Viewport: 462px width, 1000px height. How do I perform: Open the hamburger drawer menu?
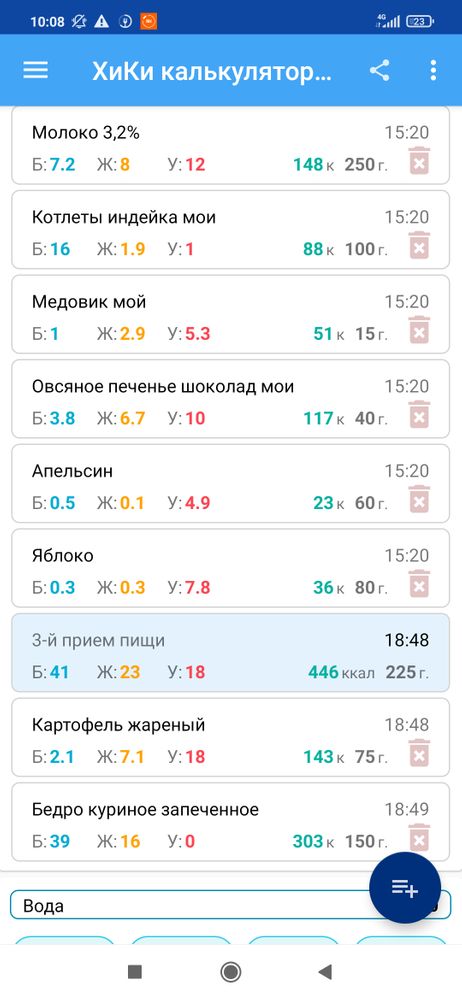coord(36,70)
